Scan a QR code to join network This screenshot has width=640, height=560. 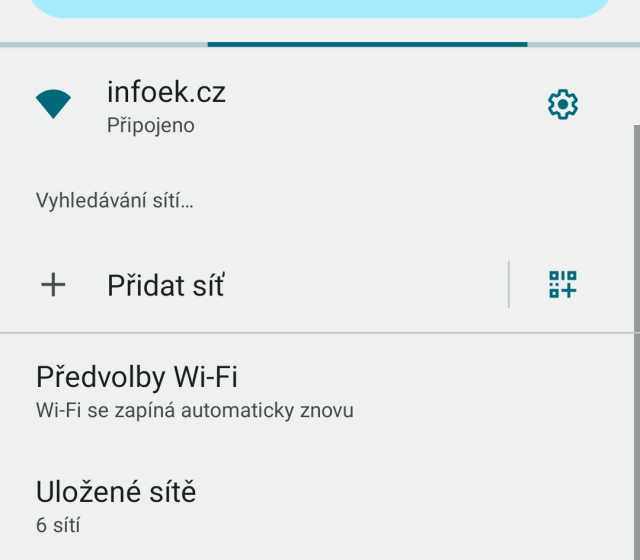tap(563, 285)
